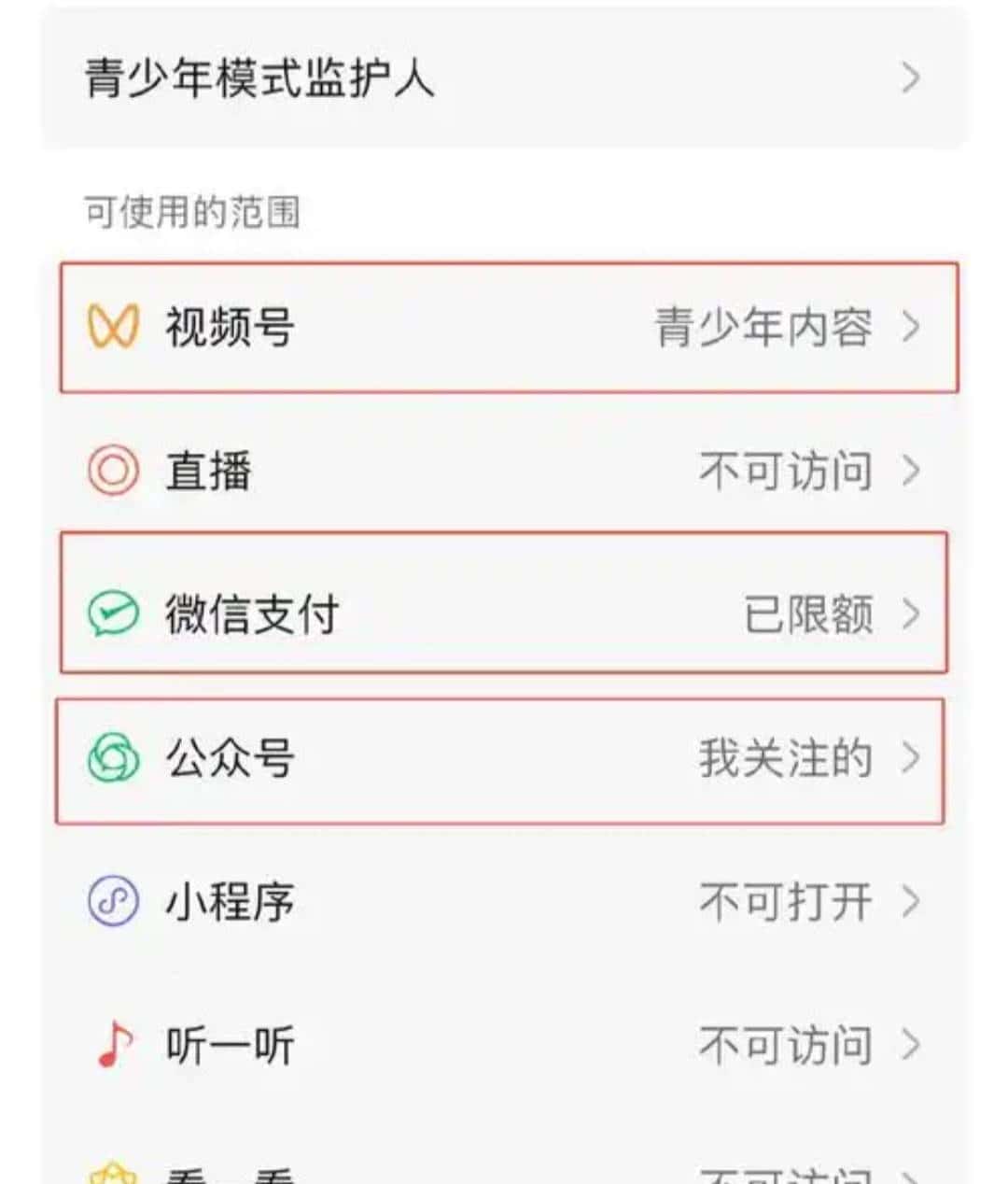The image size is (1008, 1184).
Task: Click the 不可访问 status on 直播
Action: (x=787, y=472)
